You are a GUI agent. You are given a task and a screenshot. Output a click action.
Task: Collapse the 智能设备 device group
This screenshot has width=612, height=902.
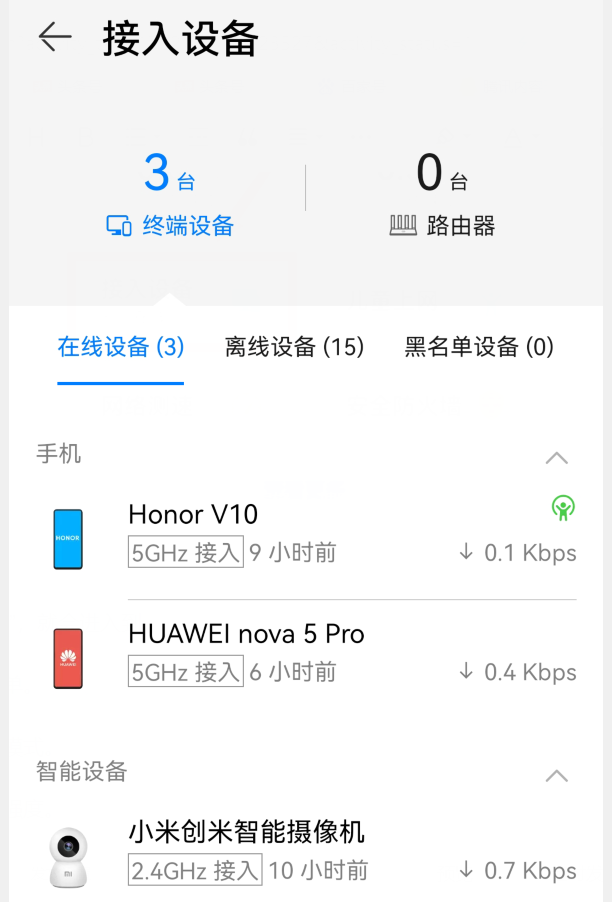(556, 775)
